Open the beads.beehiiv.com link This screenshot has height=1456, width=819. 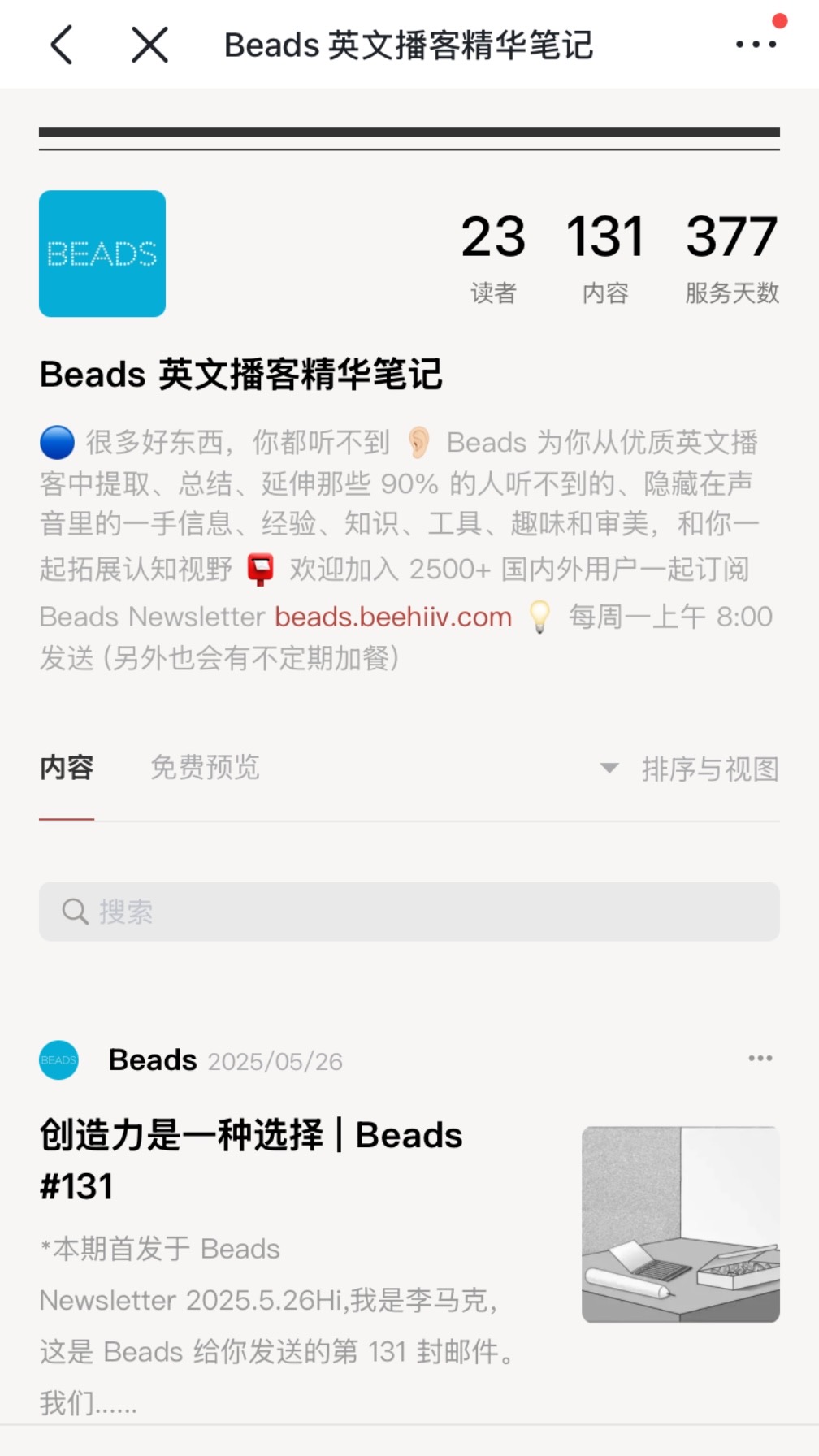click(393, 617)
